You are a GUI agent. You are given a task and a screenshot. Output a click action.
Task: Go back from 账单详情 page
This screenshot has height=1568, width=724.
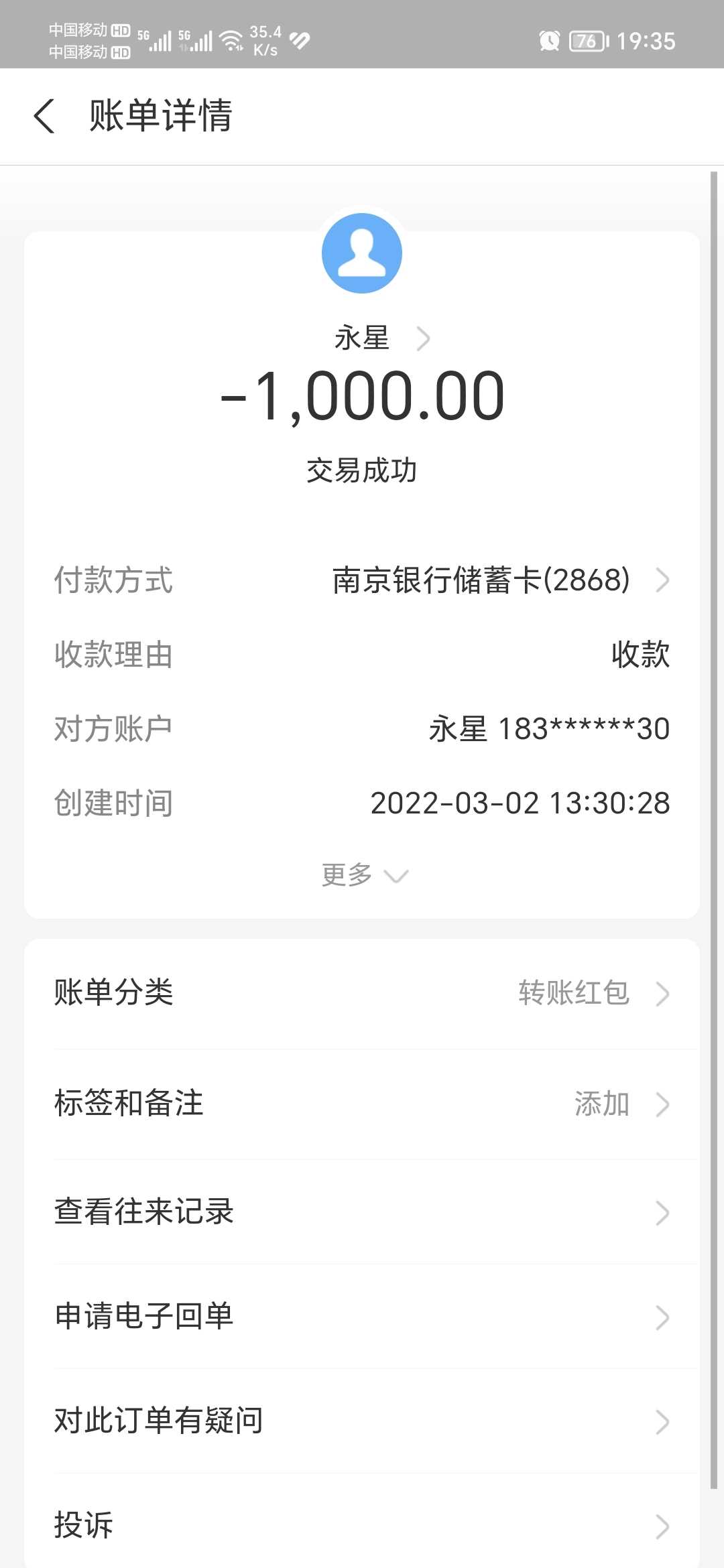click(x=44, y=116)
